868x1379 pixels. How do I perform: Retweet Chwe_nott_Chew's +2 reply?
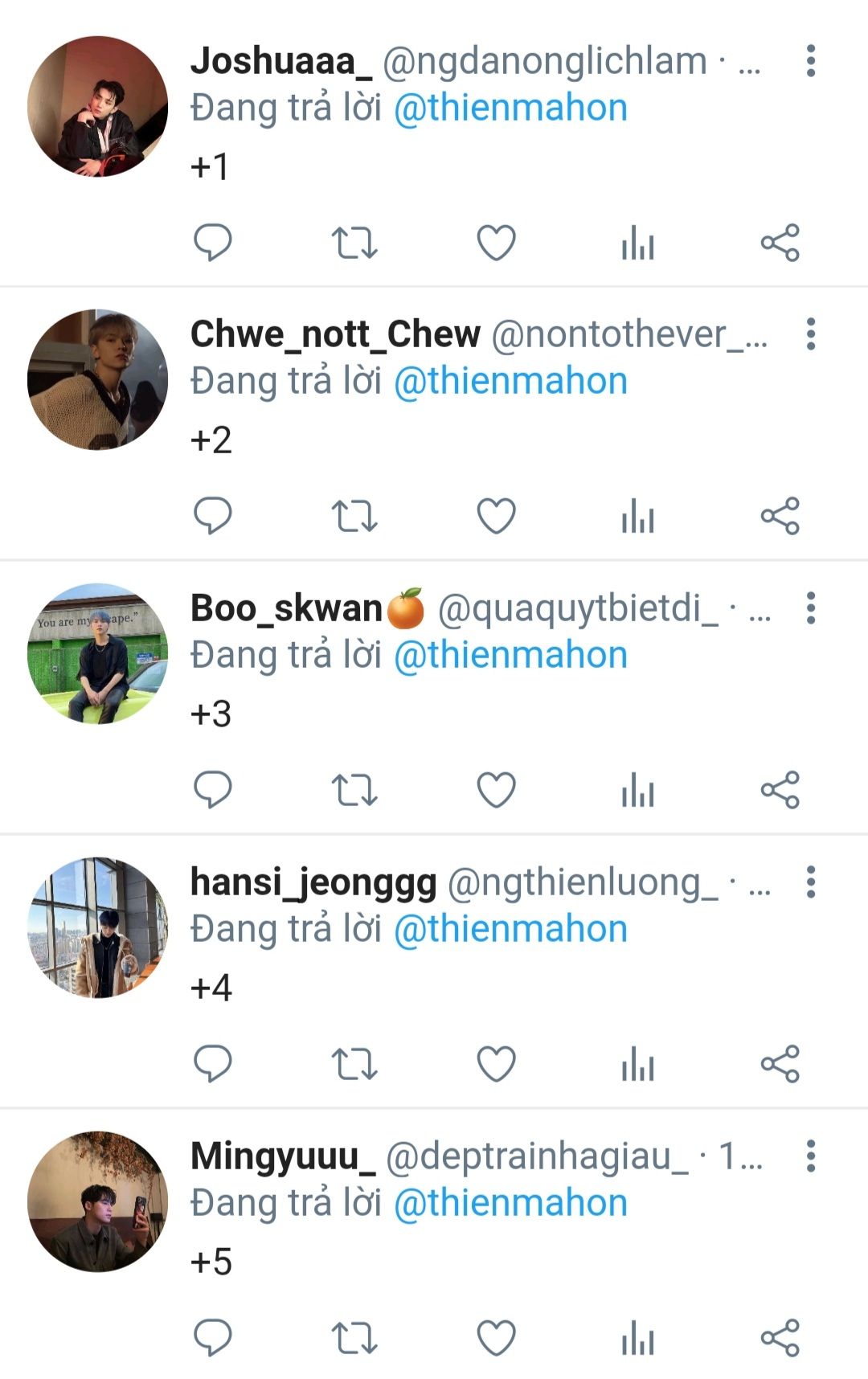354,516
